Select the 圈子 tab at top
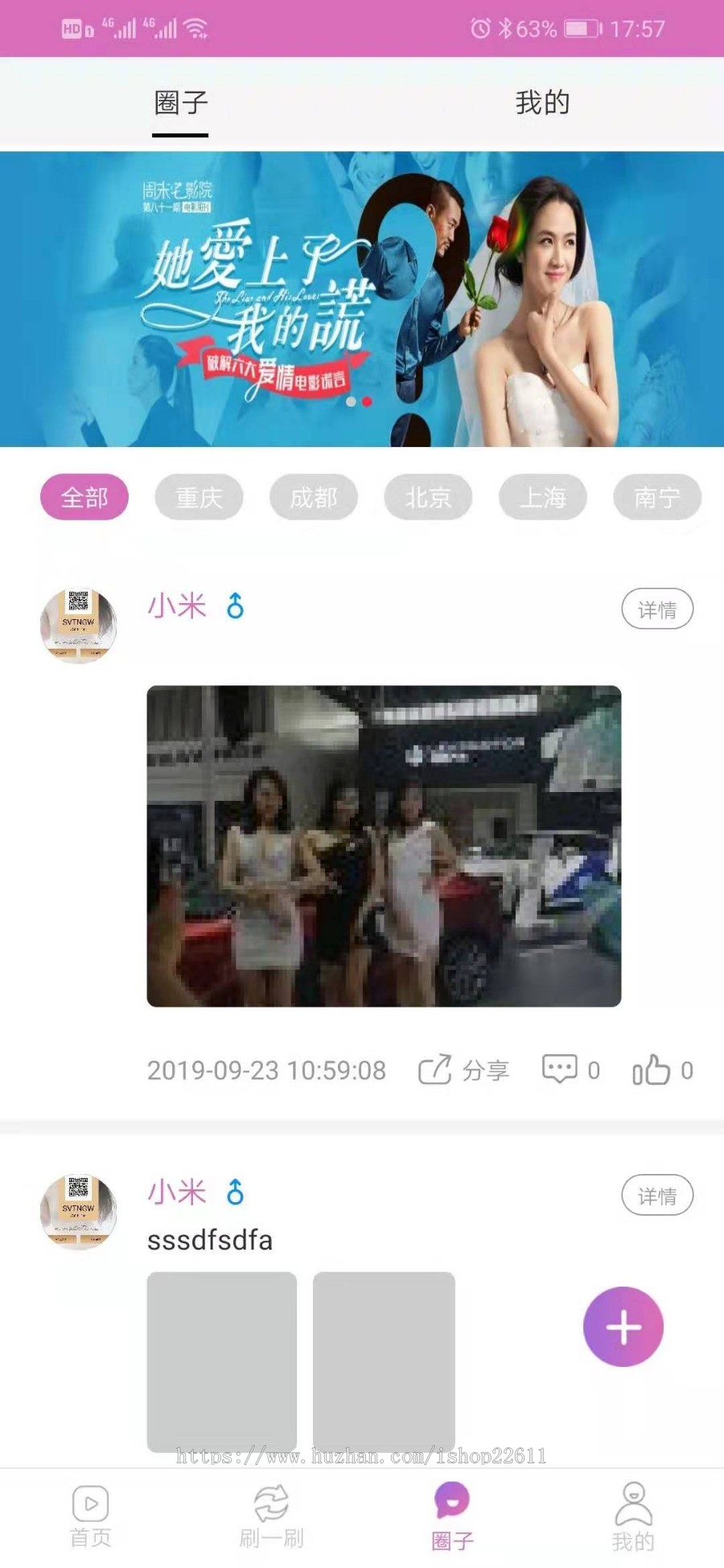Image resolution: width=724 pixels, height=1568 pixels. click(180, 101)
